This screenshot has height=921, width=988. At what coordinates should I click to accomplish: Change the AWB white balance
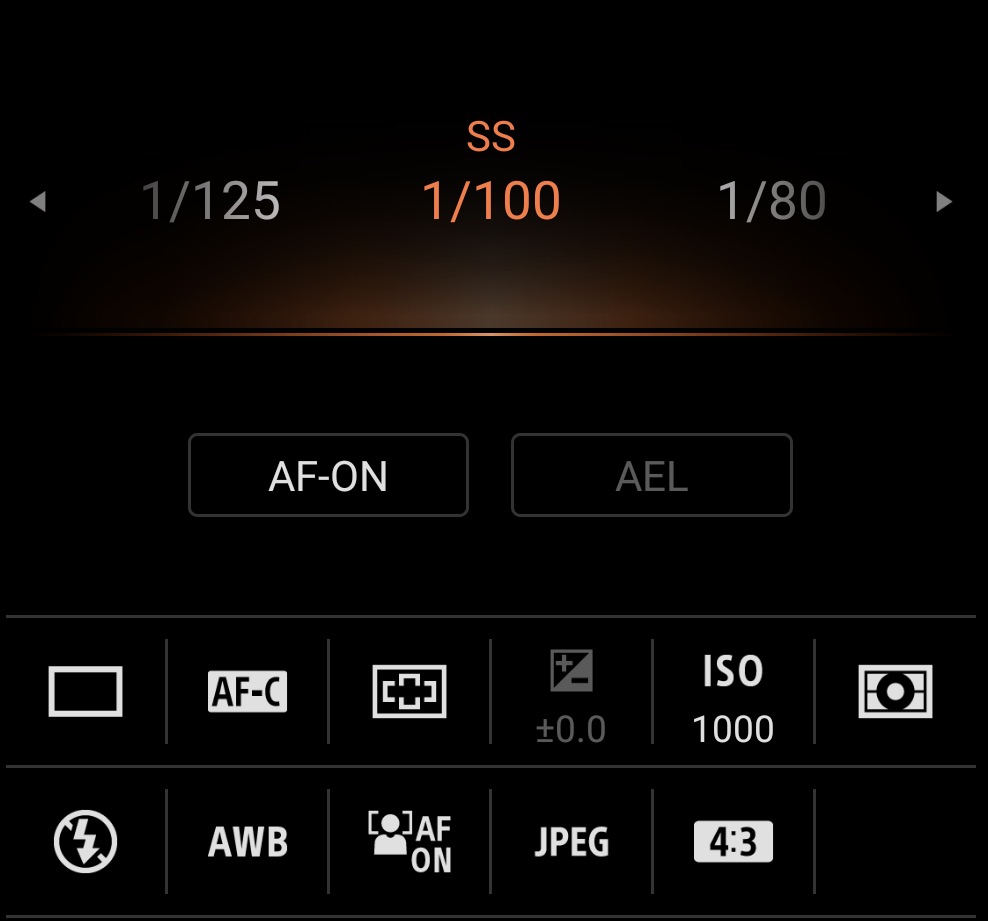pos(247,843)
